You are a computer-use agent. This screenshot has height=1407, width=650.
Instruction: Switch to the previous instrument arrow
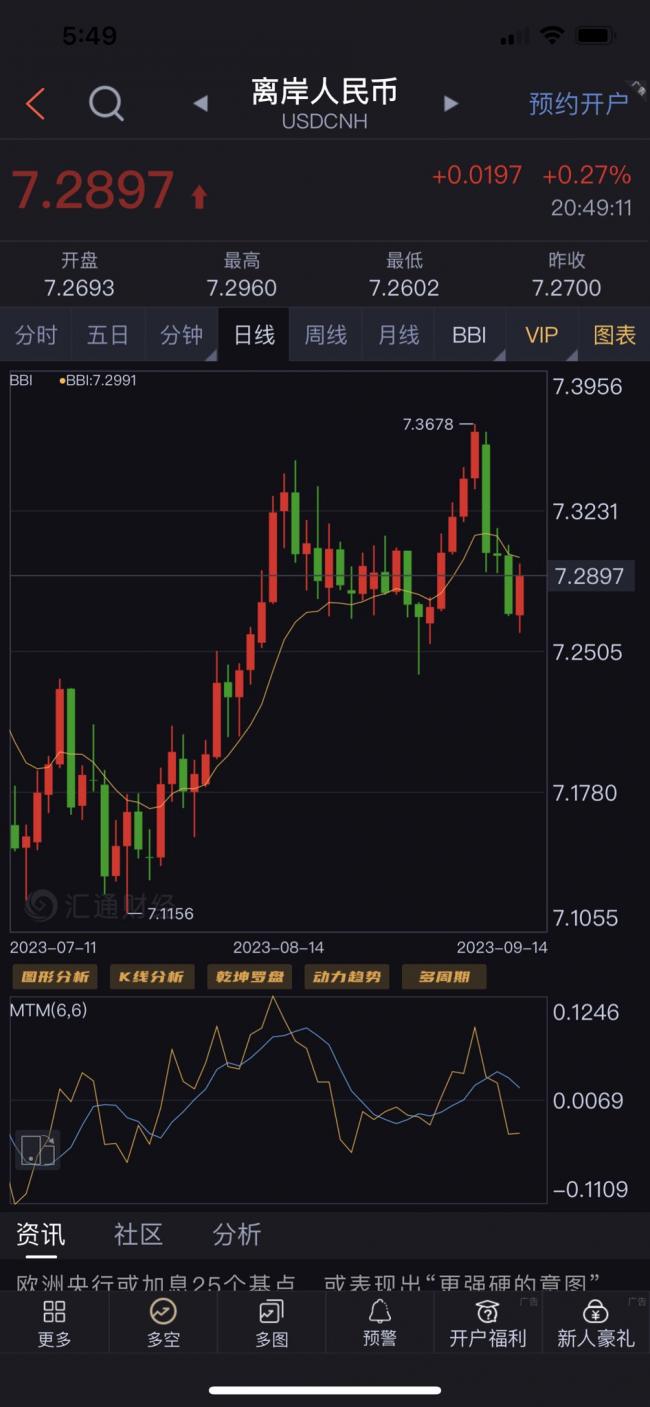(201, 104)
